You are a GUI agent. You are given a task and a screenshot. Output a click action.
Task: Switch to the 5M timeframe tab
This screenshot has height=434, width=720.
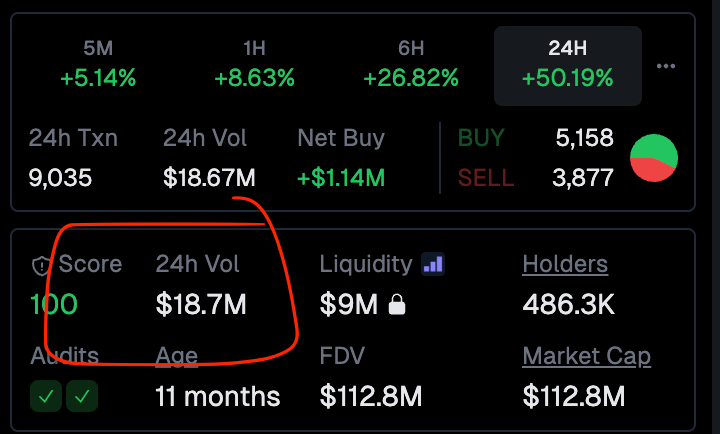tap(98, 63)
